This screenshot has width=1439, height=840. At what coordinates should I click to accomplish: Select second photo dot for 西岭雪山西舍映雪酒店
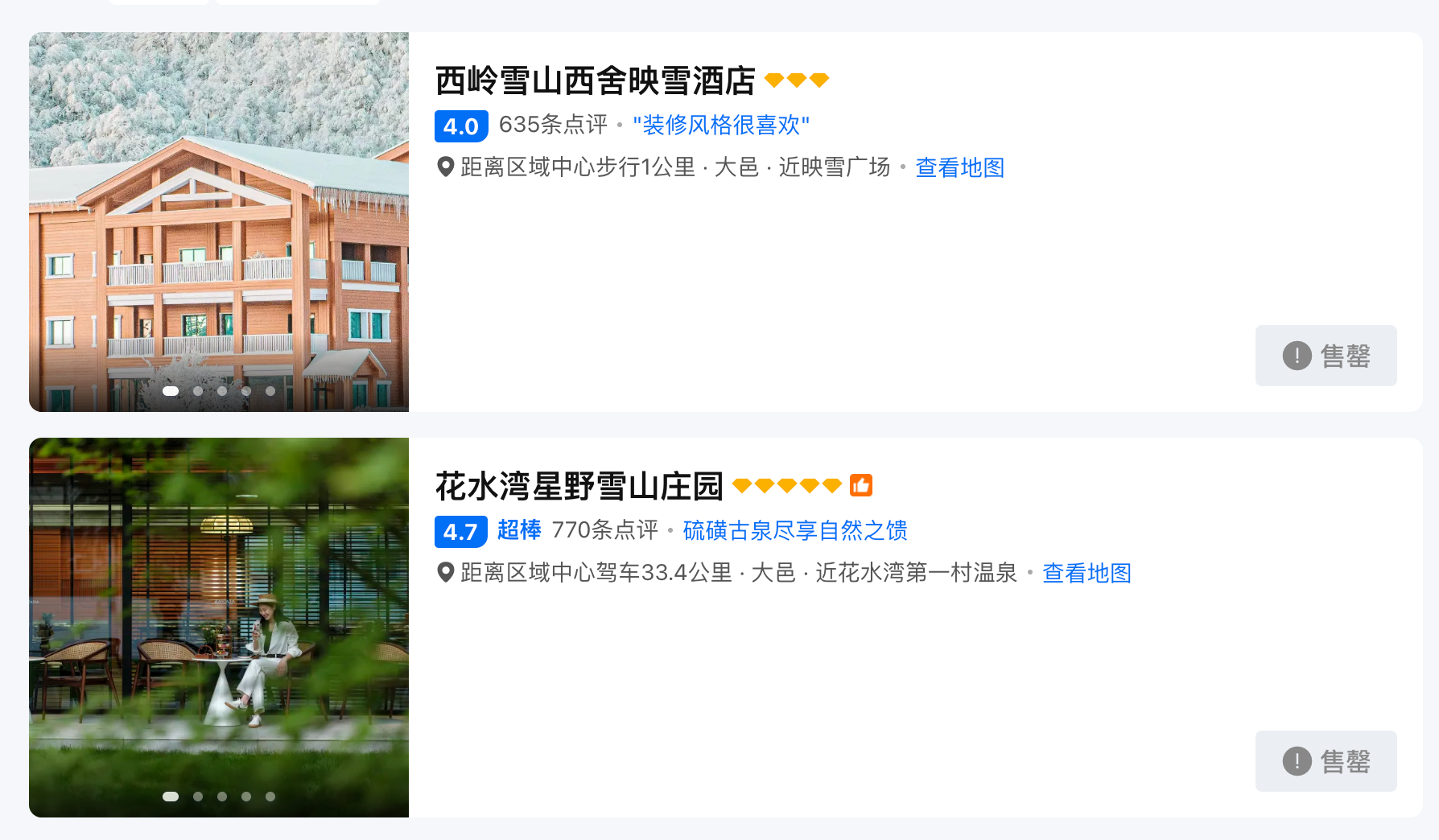[x=198, y=391]
